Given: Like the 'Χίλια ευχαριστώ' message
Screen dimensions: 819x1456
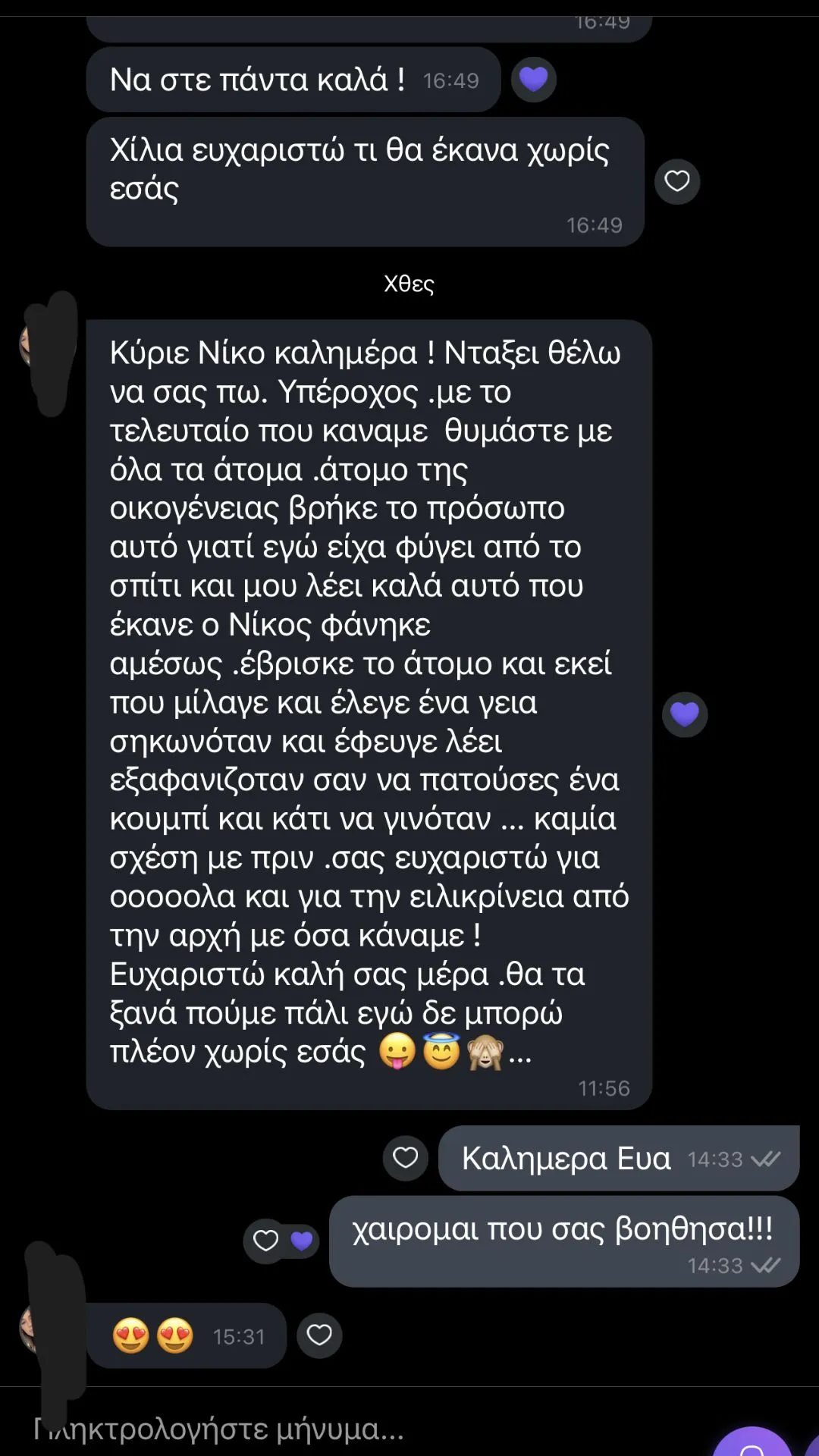Looking at the screenshot, I should [x=677, y=181].
